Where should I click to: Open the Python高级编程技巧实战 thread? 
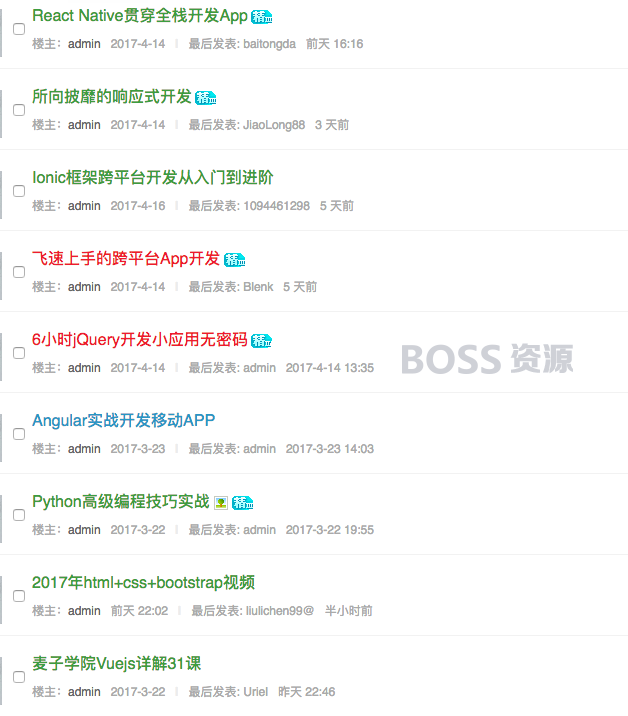[x=121, y=502]
